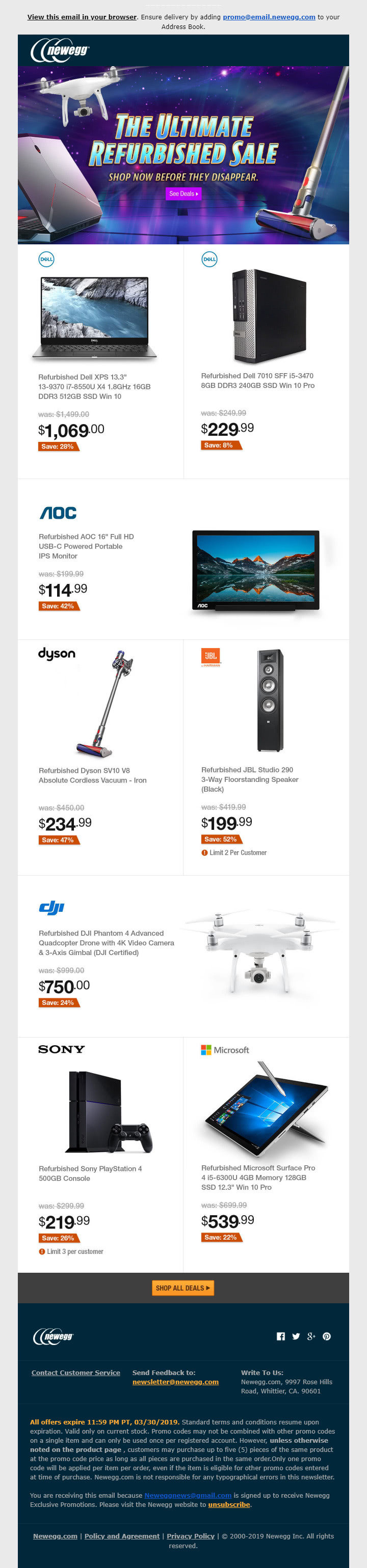Viewport: 367px width, 1568px height.
Task: Open Newegg's Facebook page icon
Action: click(x=281, y=1336)
